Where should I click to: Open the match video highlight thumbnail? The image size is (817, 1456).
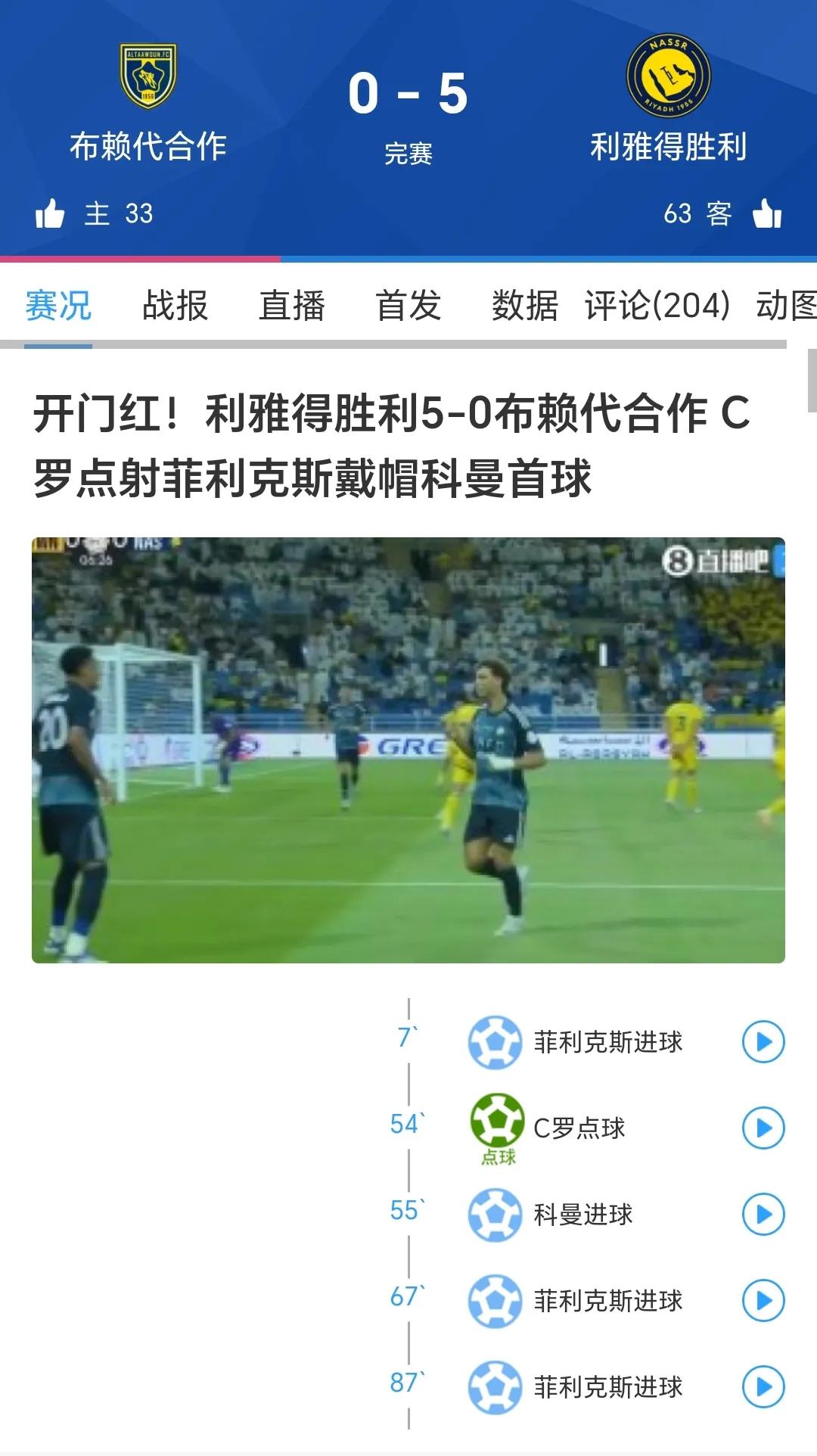click(408, 750)
